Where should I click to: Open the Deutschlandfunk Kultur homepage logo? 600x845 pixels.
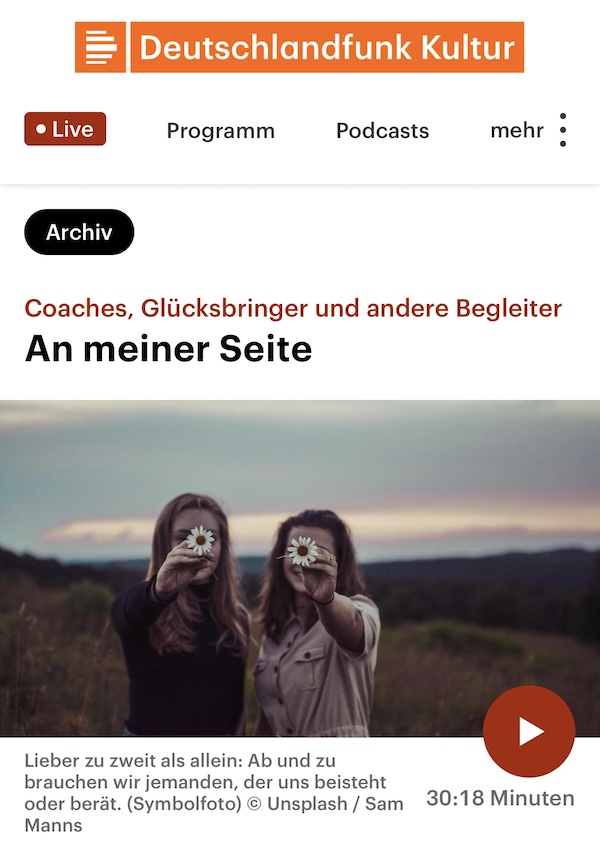[299, 47]
